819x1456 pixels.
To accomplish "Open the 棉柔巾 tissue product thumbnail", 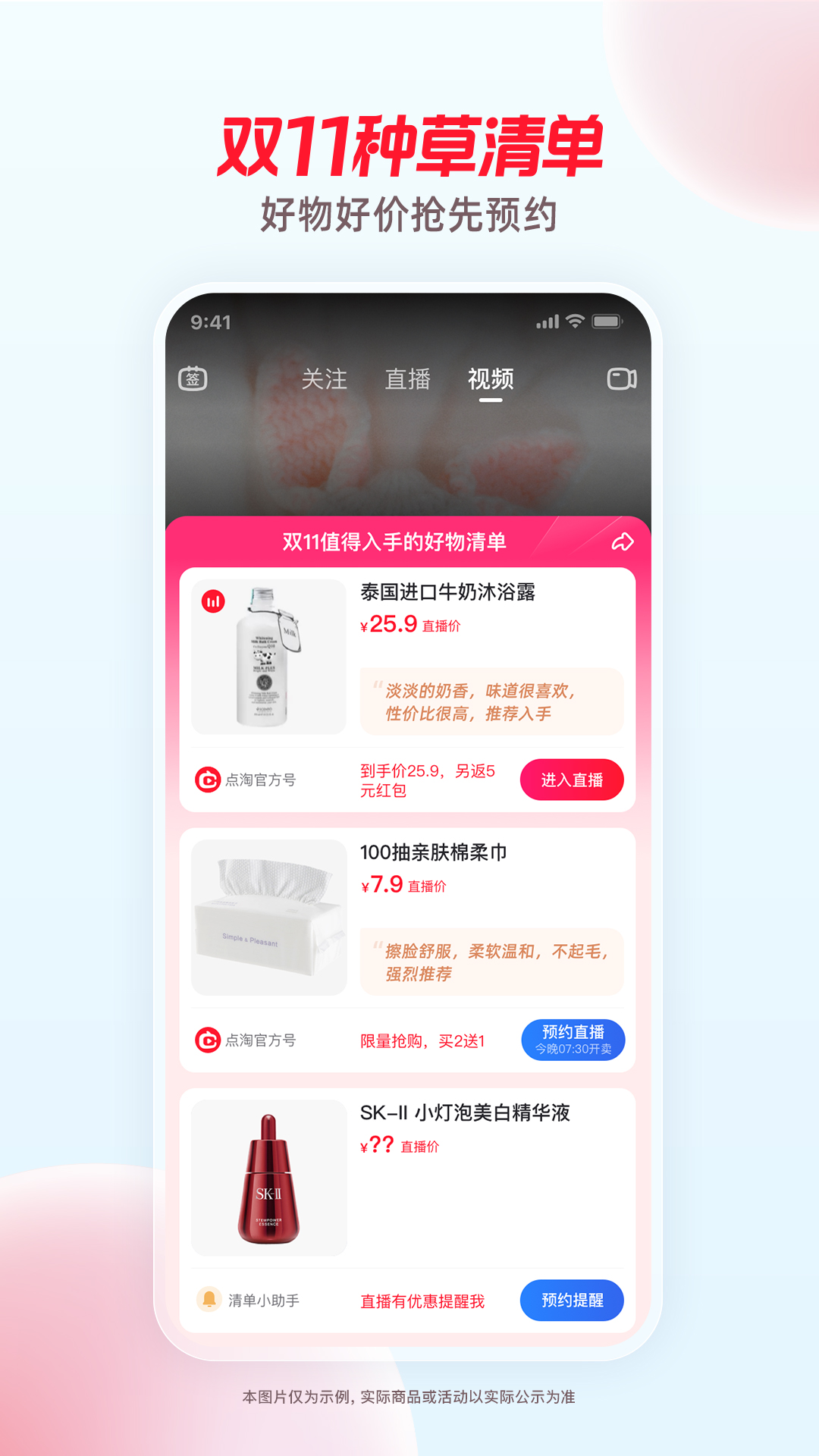I will (269, 918).
